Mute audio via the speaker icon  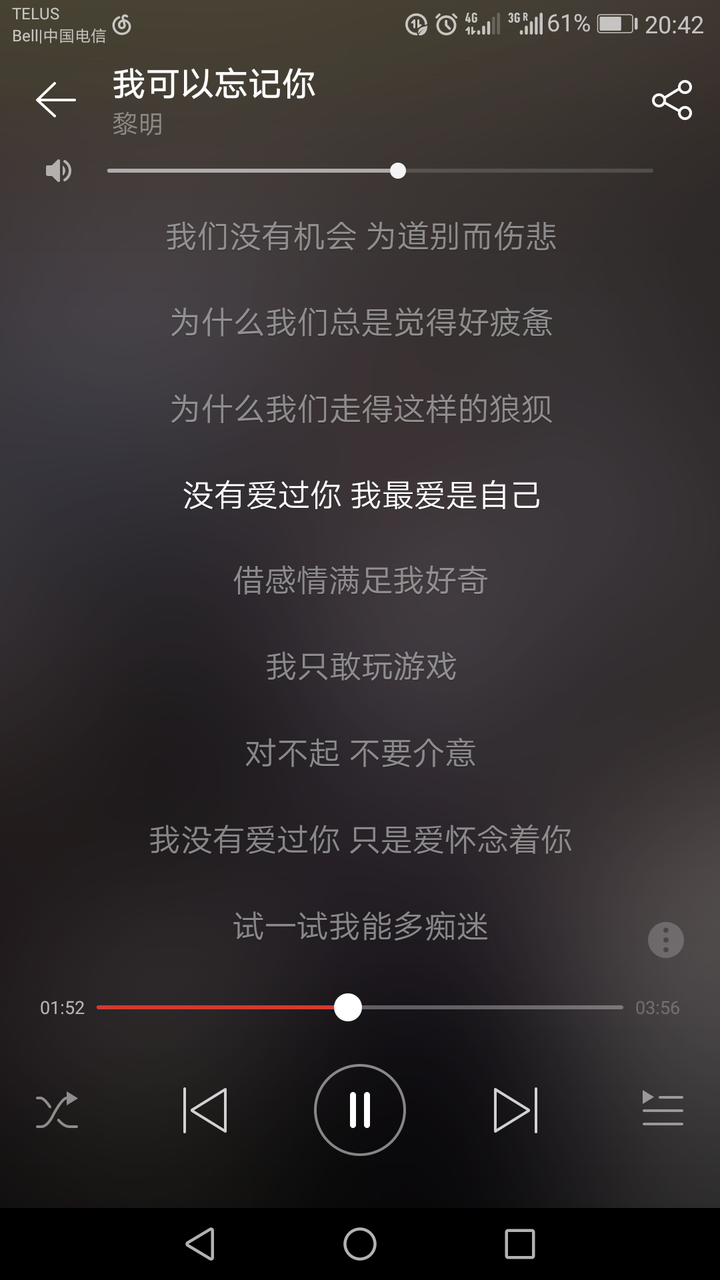pyautogui.click(x=58, y=170)
